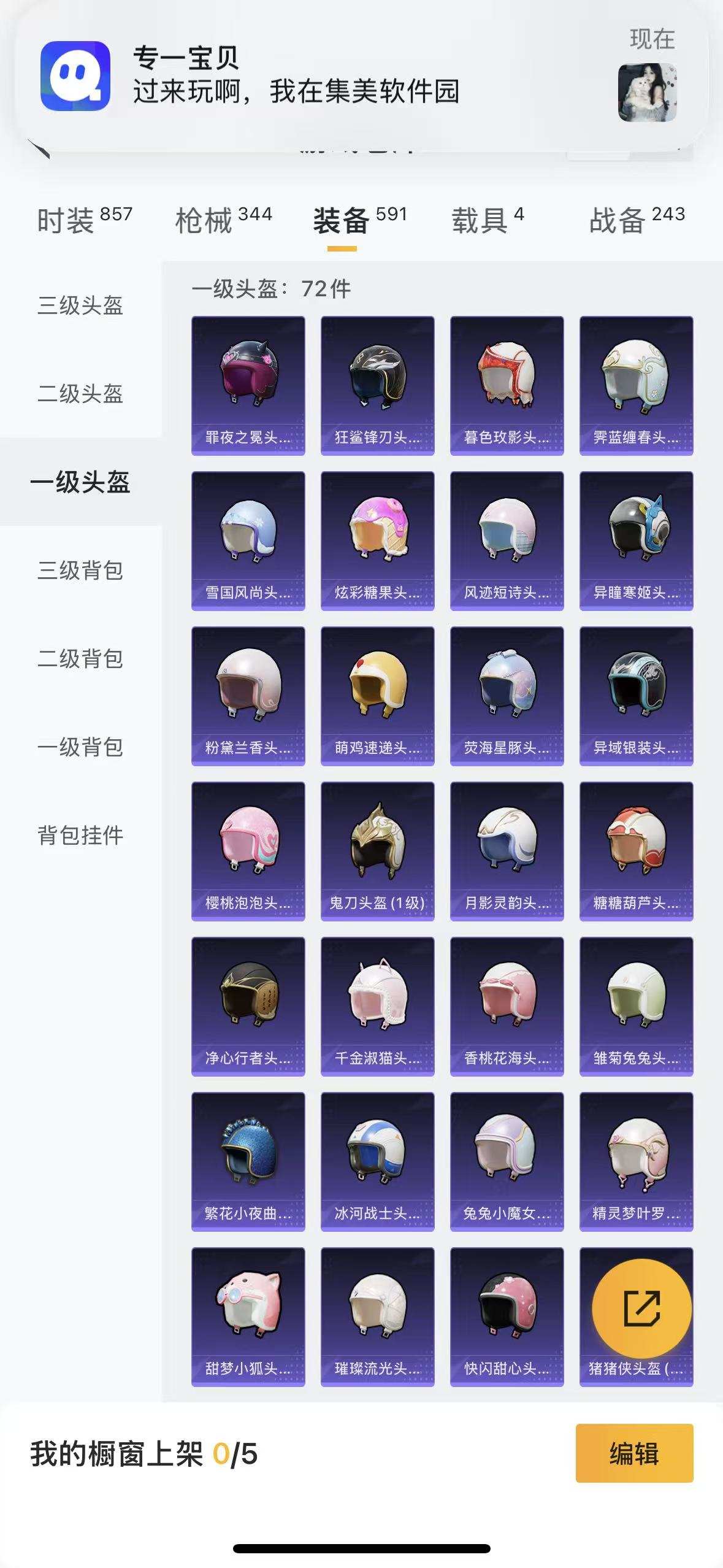The height and width of the screenshot is (1568, 723).
Task: Open the 二级背包 category
Action: point(80,658)
